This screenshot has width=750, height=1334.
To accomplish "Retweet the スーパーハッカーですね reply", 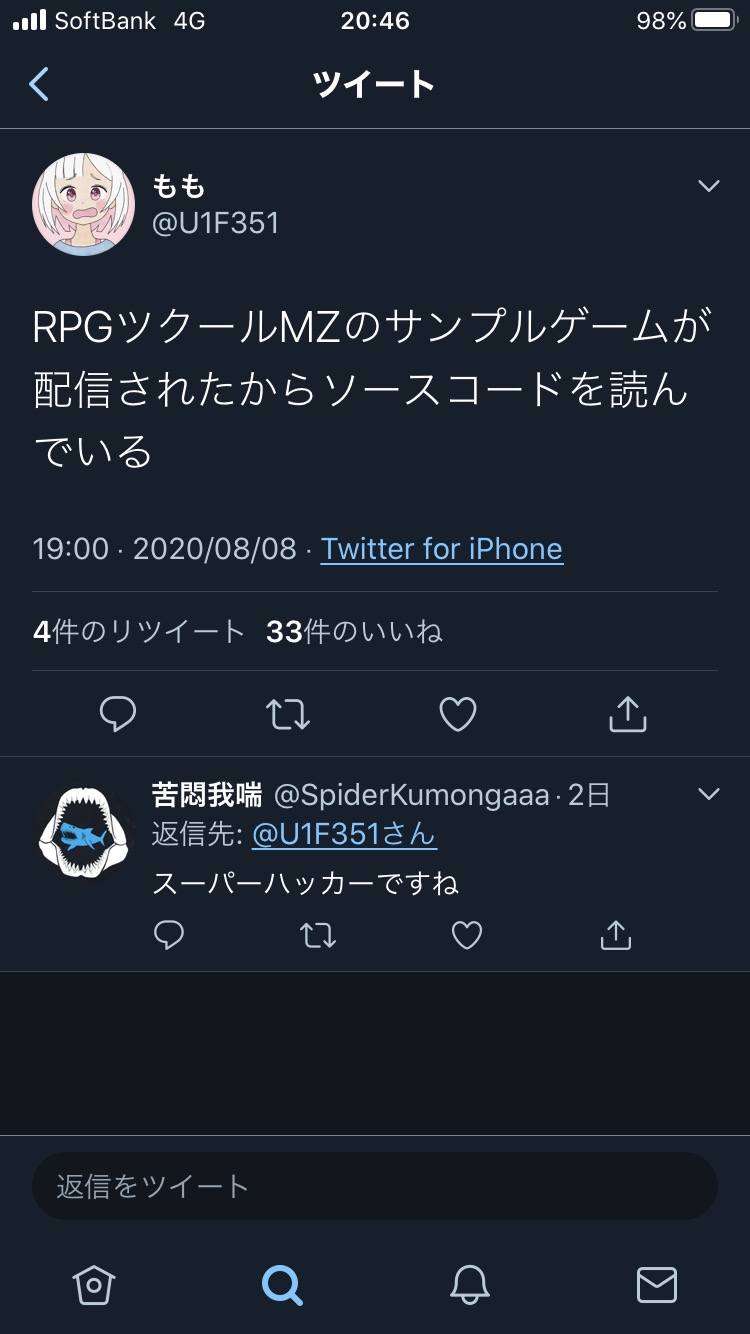I will pyautogui.click(x=318, y=935).
